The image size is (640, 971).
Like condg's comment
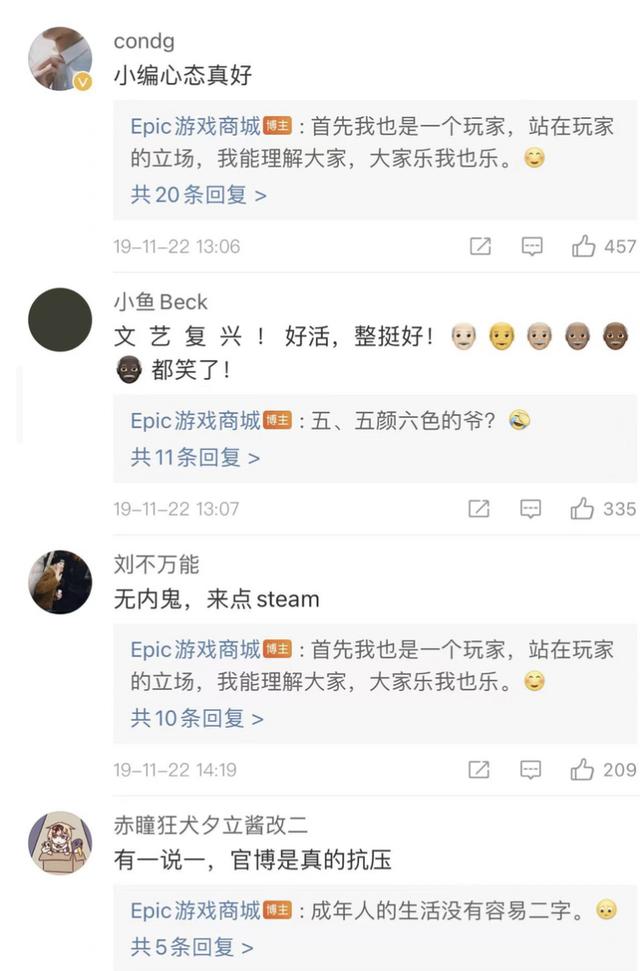pyautogui.click(x=584, y=246)
